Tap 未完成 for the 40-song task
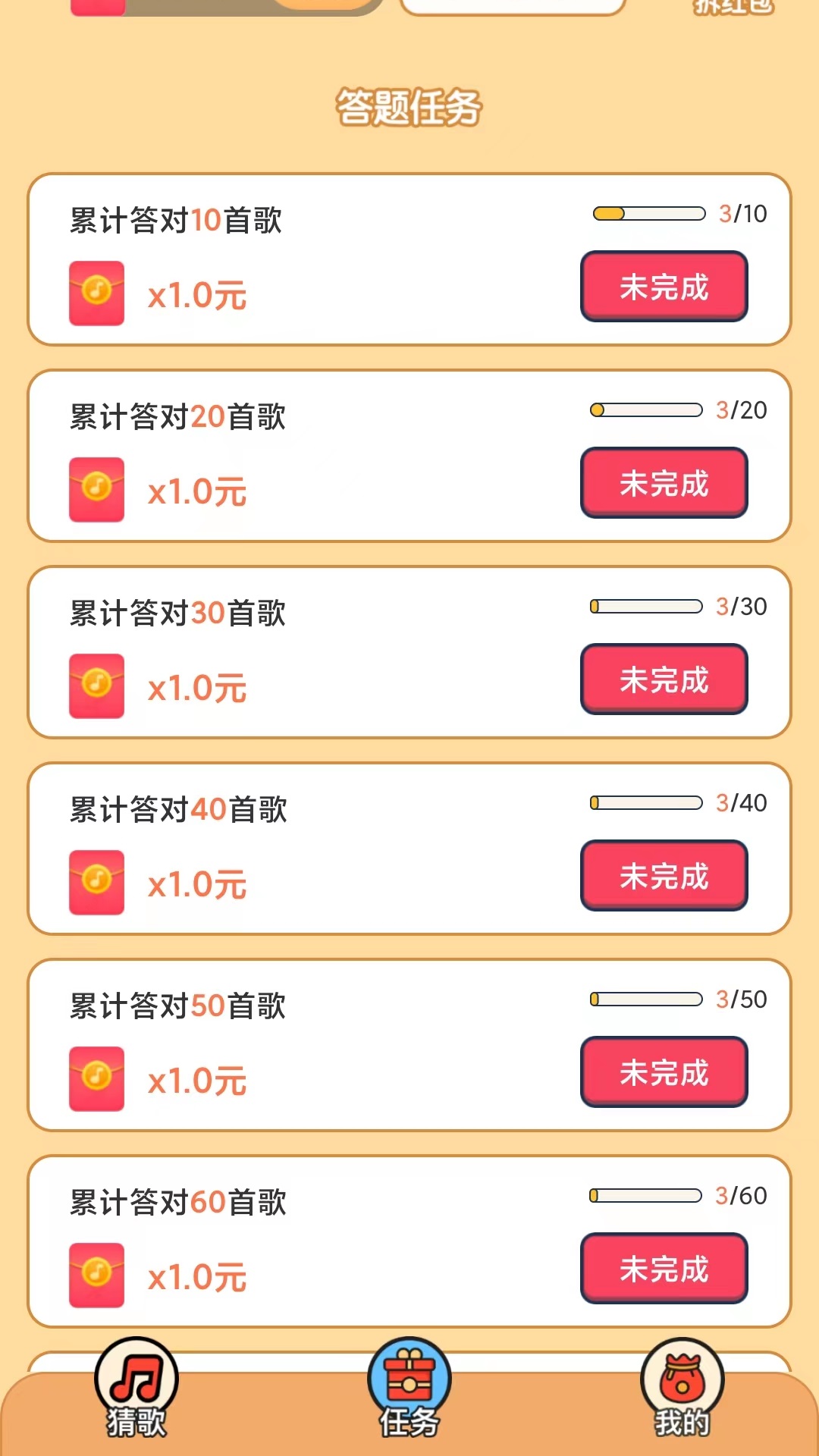 (x=664, y=876)
